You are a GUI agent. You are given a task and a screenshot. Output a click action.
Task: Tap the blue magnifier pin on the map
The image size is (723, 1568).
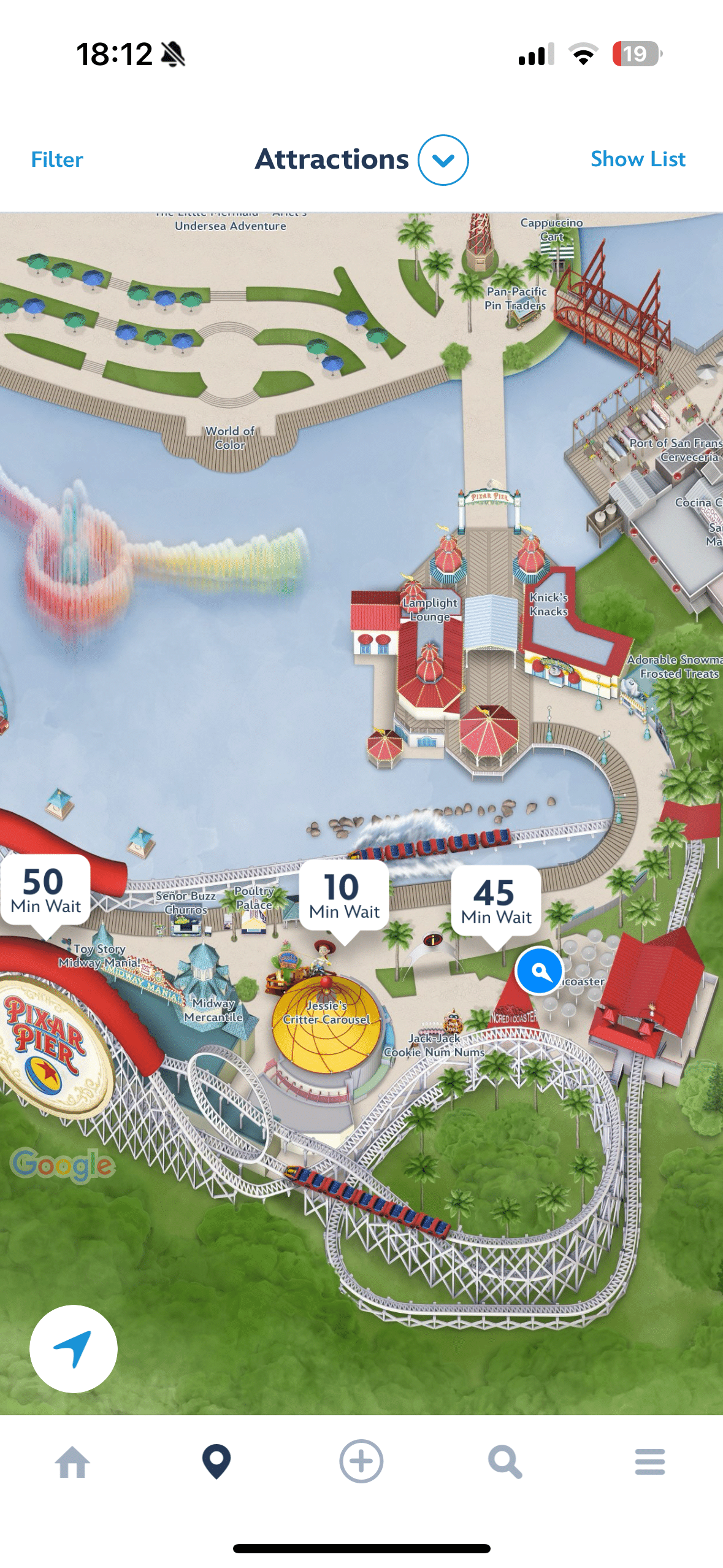539,971
